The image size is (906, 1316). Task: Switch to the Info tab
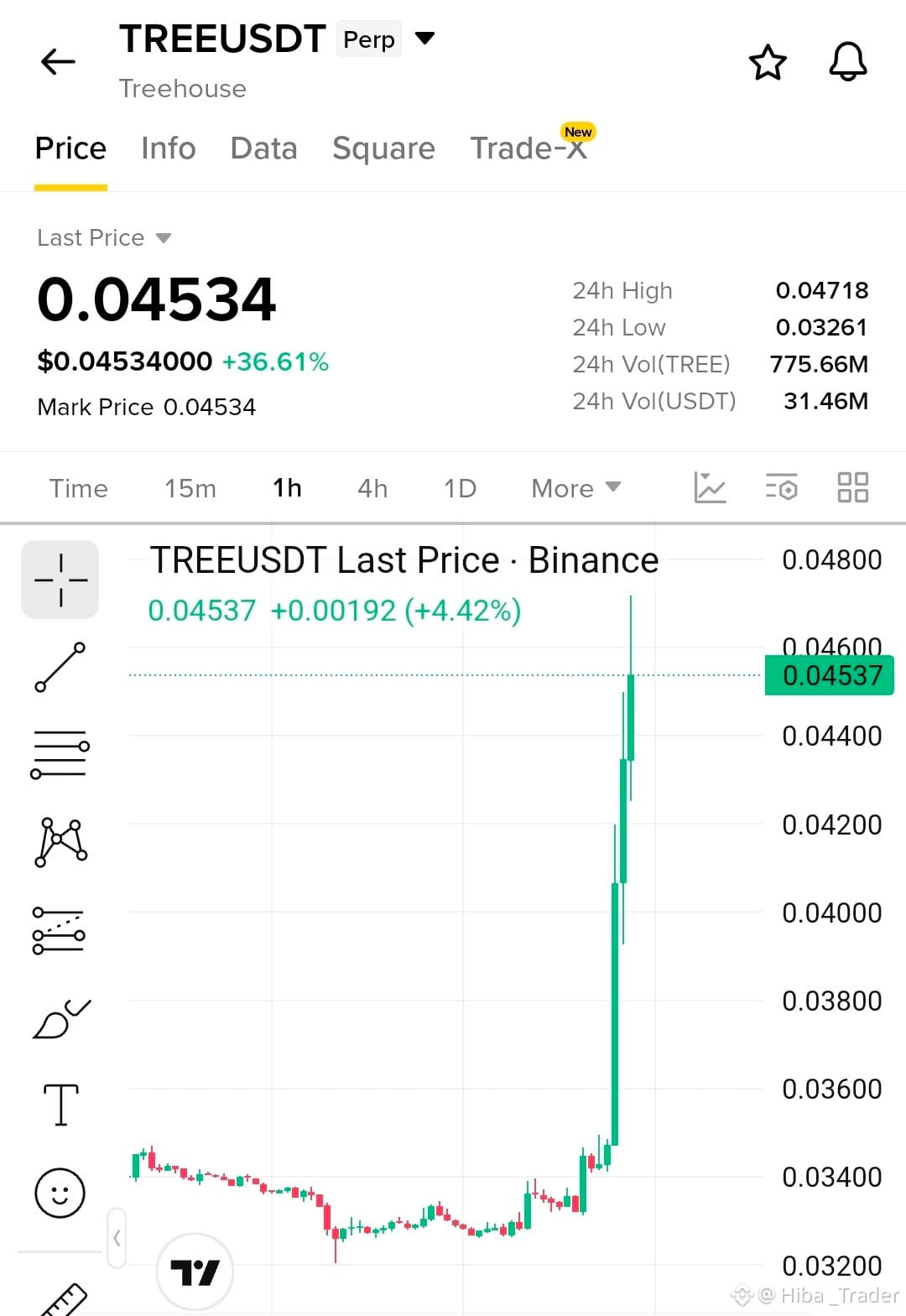pos(168,148)
